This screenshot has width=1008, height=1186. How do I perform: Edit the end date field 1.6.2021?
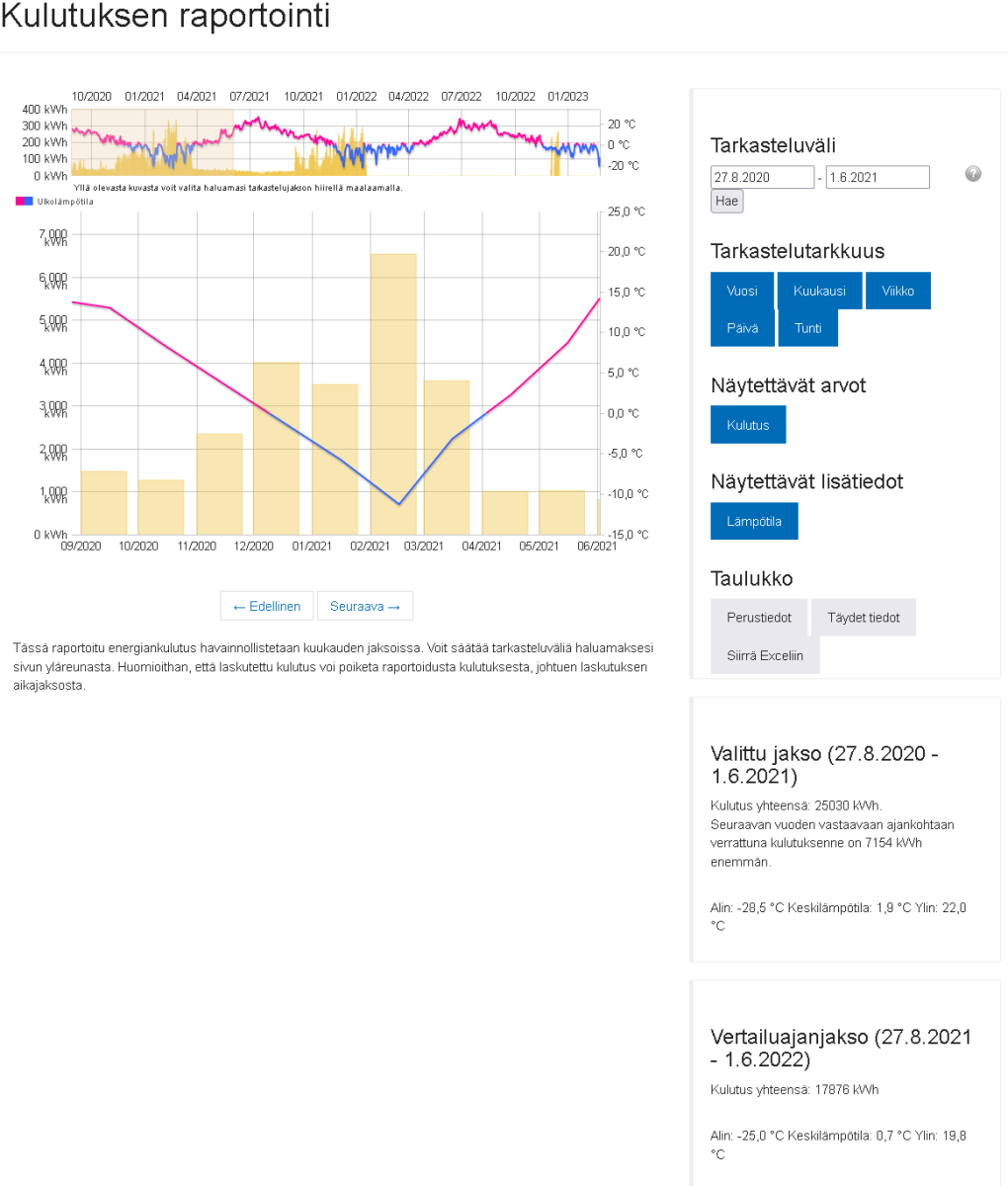877,178
